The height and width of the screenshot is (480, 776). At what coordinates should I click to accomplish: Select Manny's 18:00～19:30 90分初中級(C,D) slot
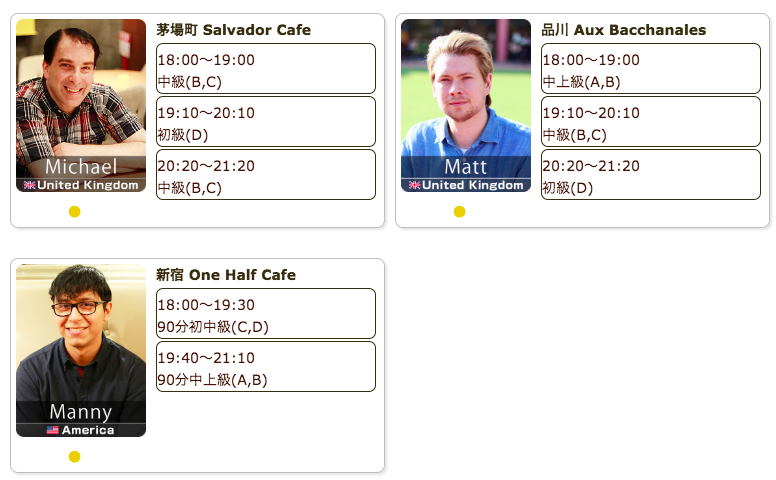tap(265, 314)
